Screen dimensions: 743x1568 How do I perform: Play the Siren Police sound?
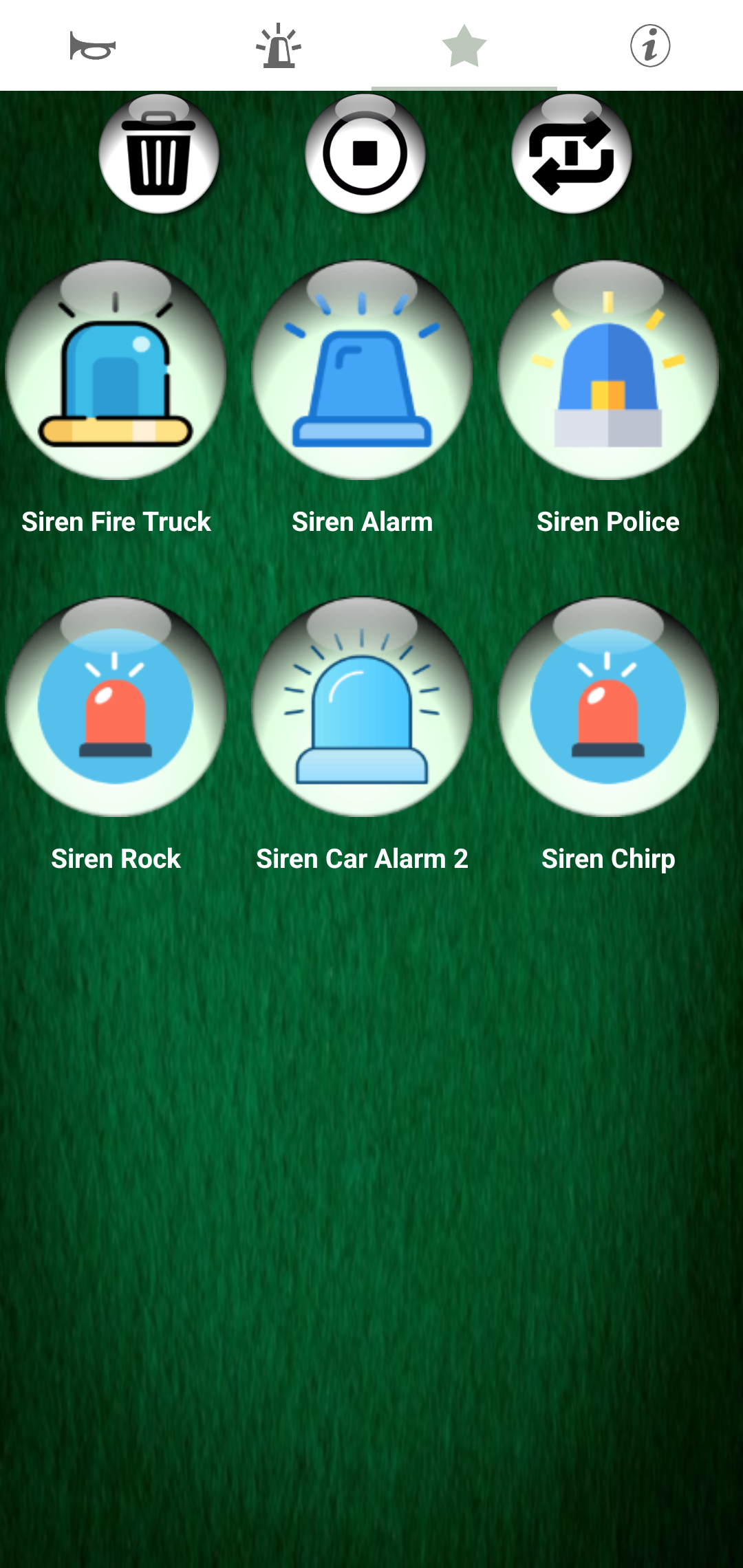tap(609, 369)
